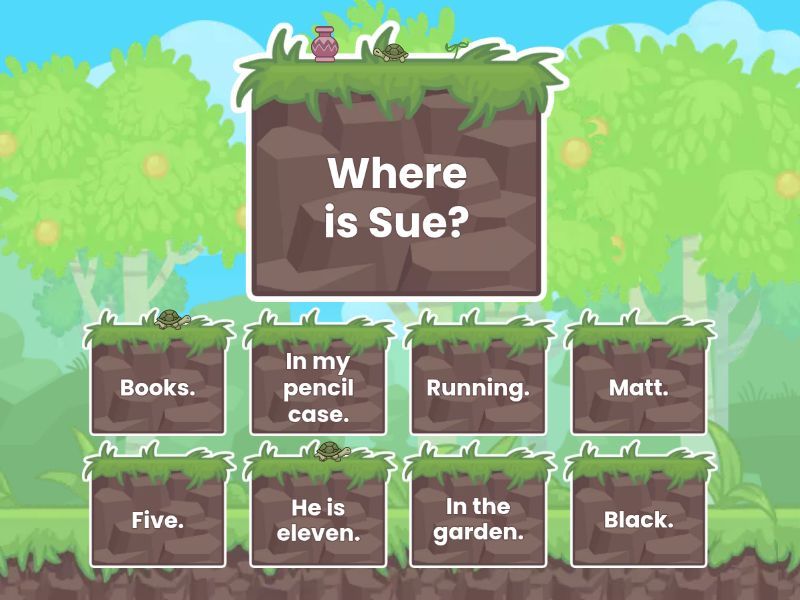Tap the 'Matt.' answer option
This screenshot has height=600, width=800.
click(638, 387)
